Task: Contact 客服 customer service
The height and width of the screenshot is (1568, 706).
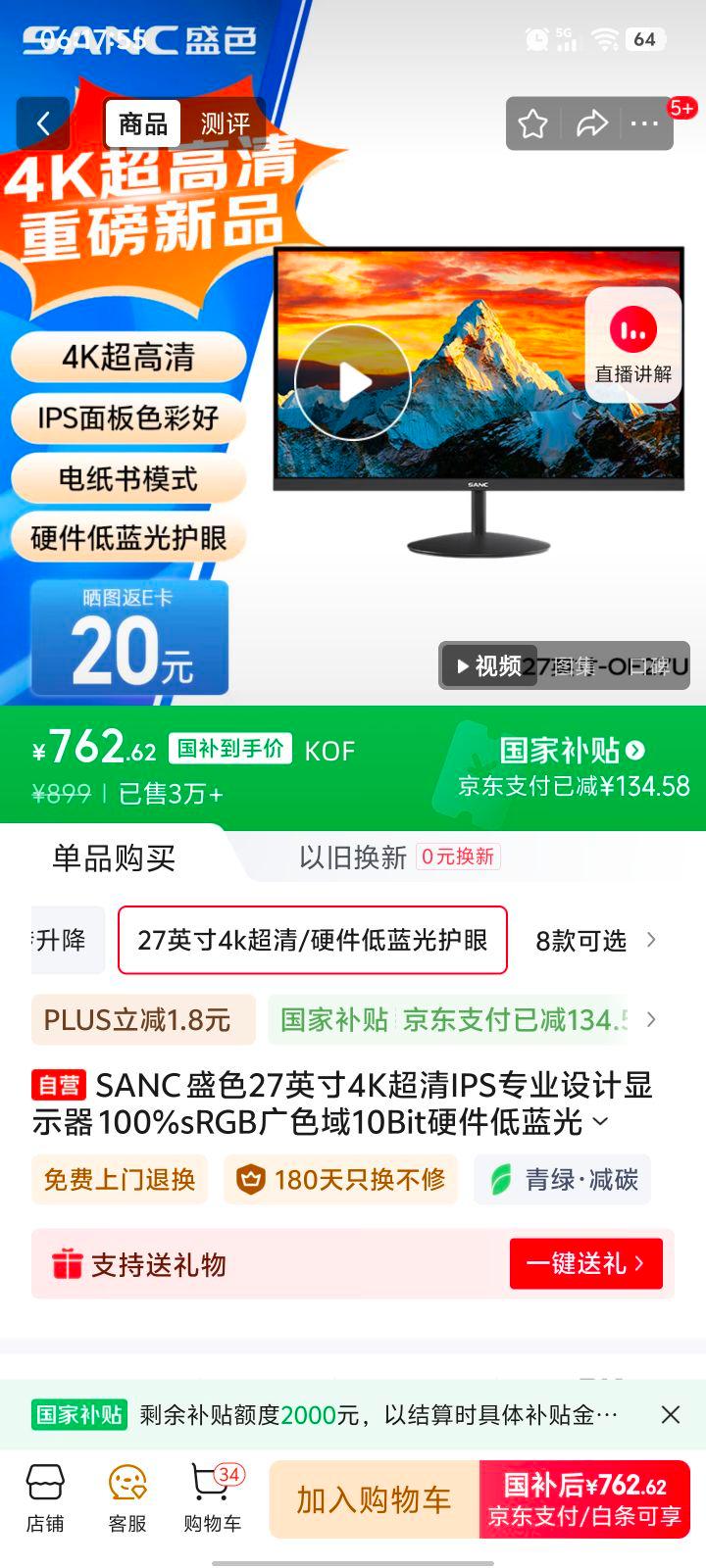Action: pos(127,1499)
